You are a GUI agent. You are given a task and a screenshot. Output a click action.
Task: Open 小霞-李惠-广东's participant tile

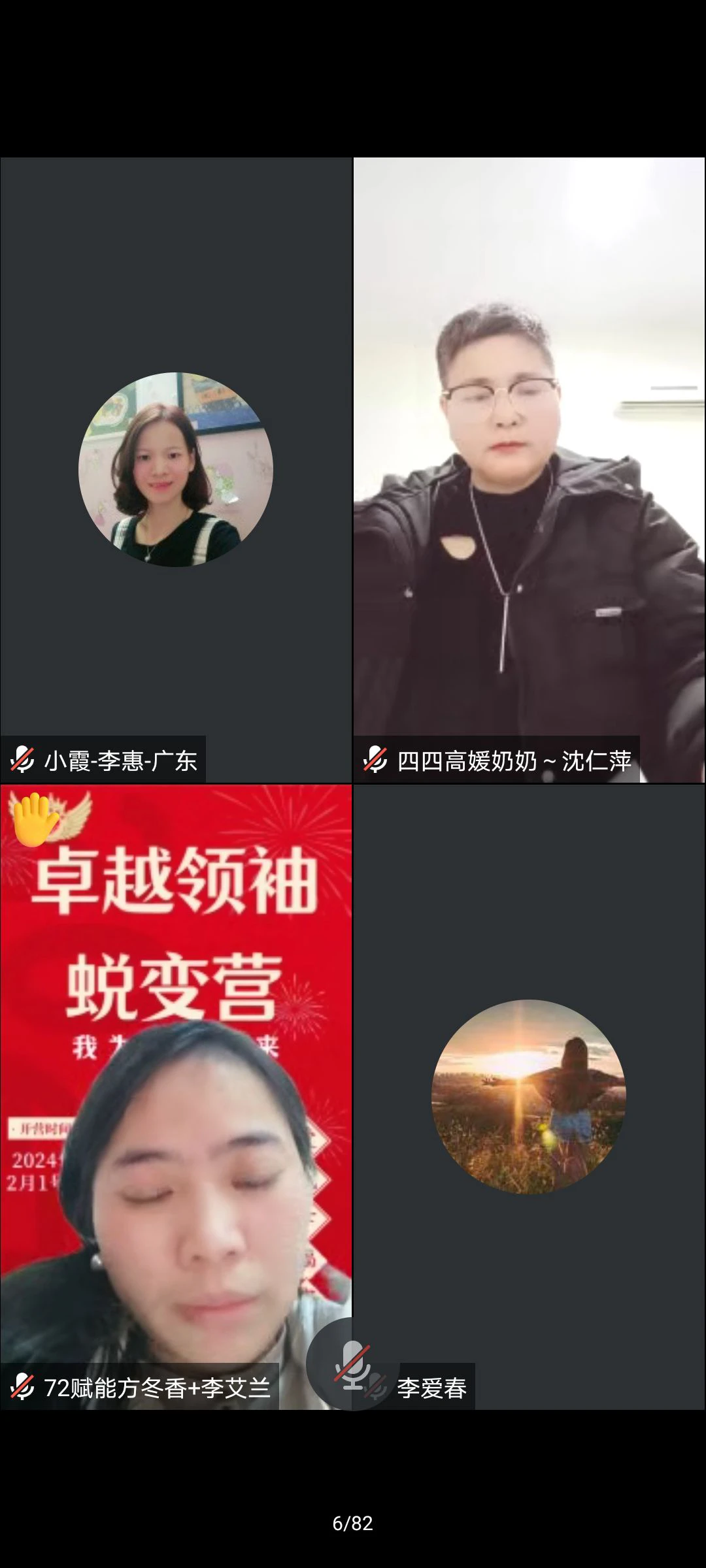(176, 470)
